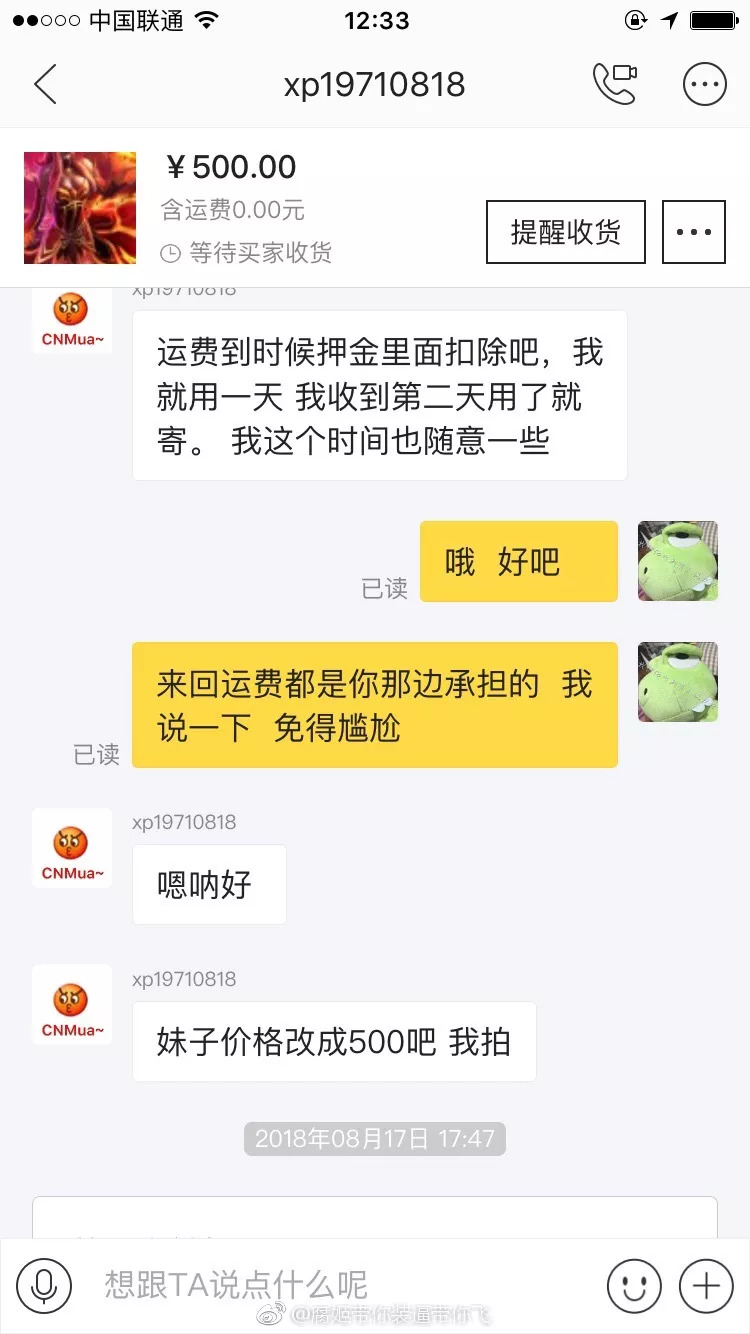
Task: Tap the plus icon for more attachments
Action: (706, 1285)
